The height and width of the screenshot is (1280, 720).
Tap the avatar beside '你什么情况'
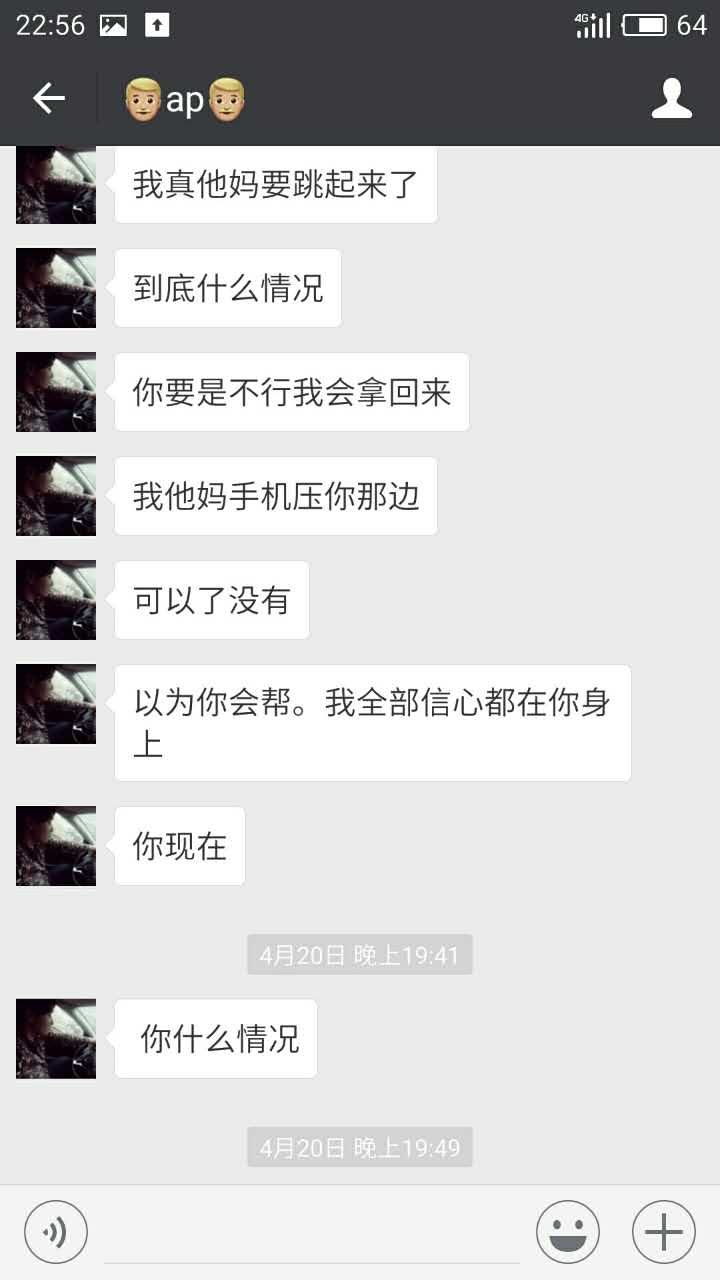pyautogui.click(x=56, y=1038)
